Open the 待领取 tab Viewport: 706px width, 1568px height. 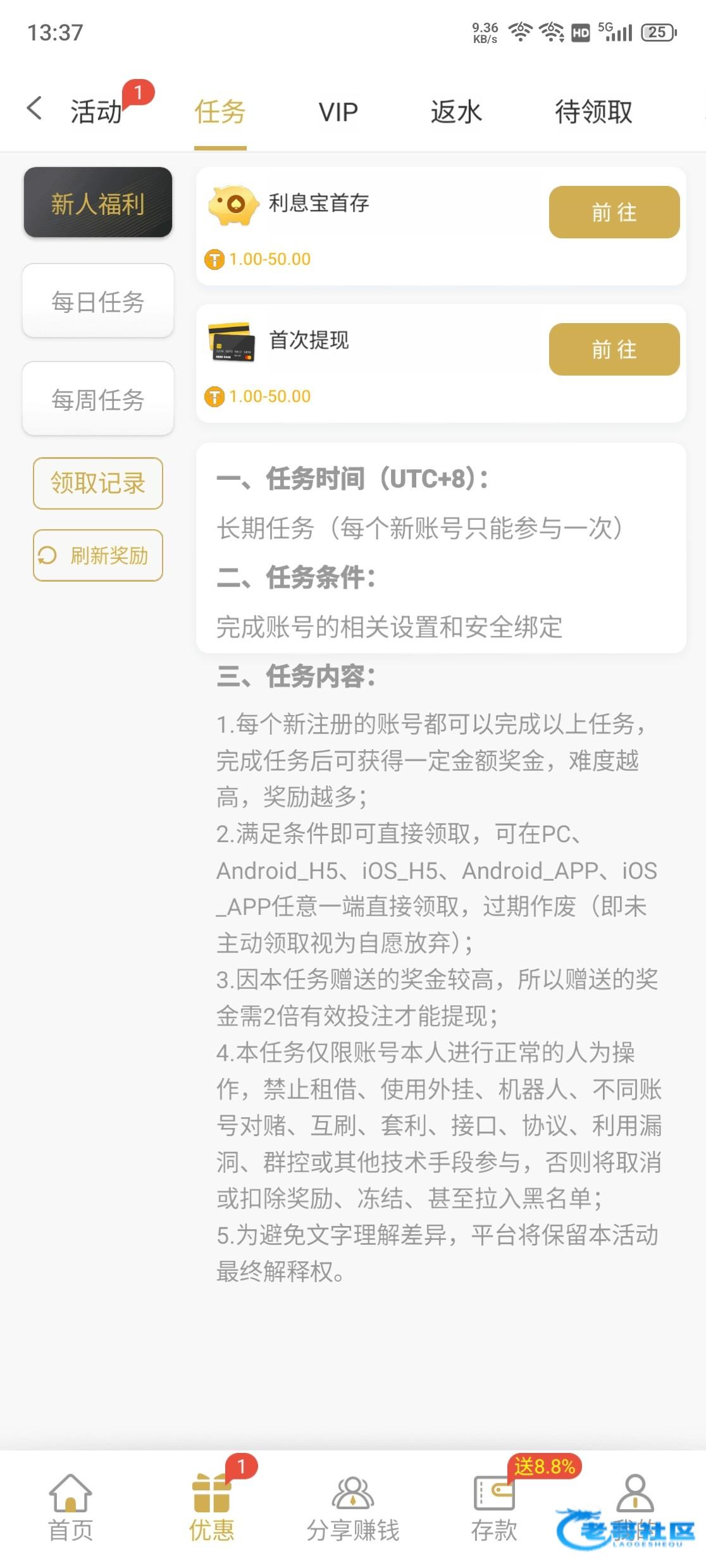pyautogui.click(x=593, y=112)
